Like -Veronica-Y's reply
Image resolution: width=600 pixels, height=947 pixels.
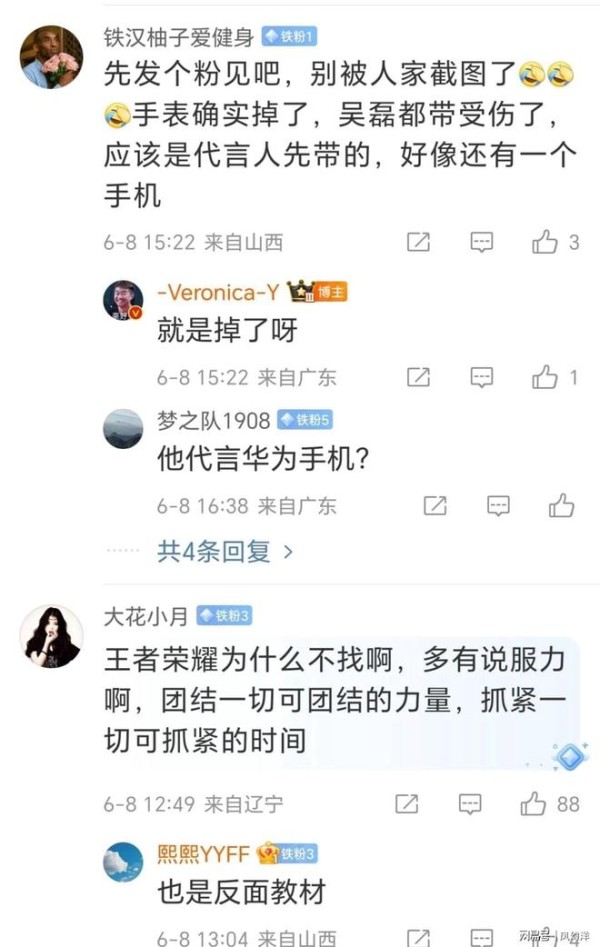tap(546, 377)
